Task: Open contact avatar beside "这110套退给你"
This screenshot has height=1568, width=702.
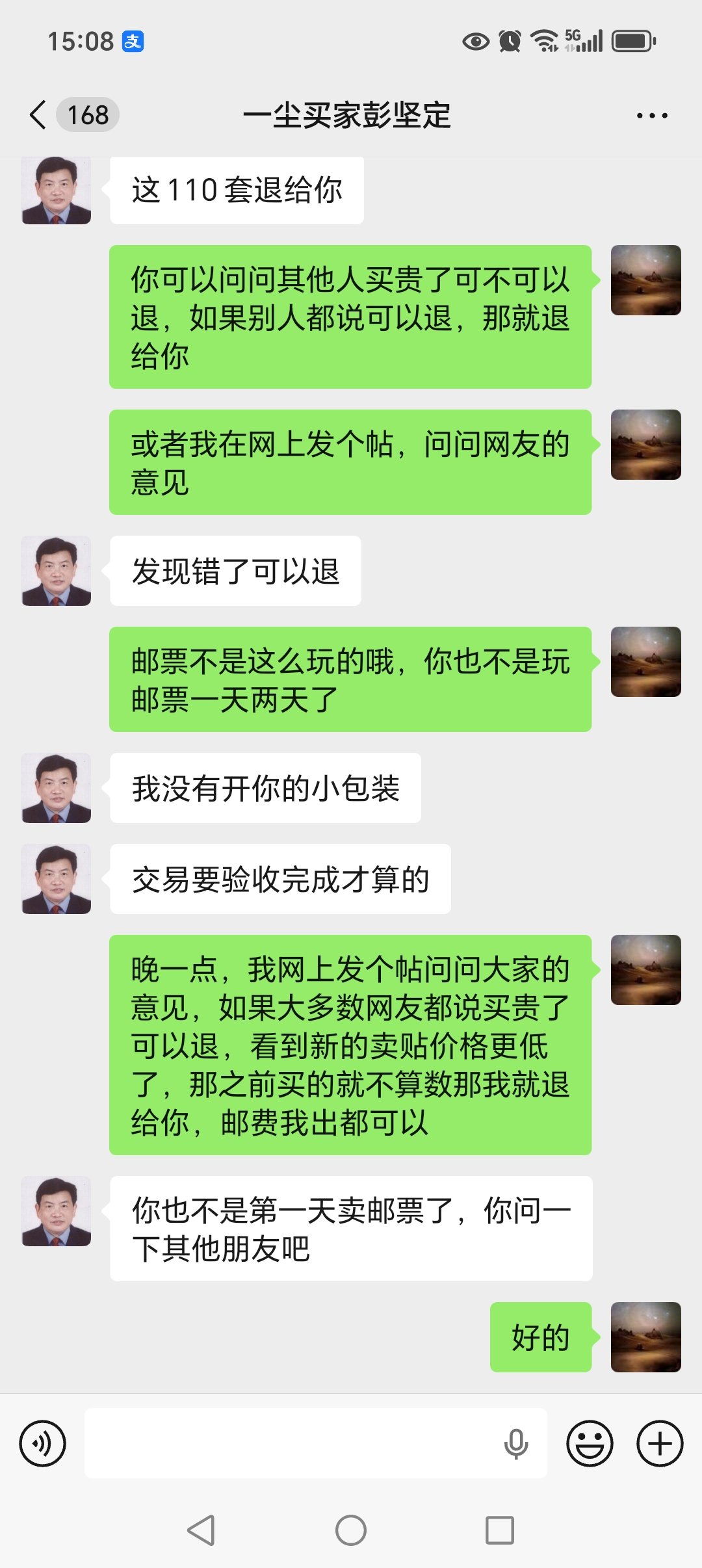Action: coord(57,190)
